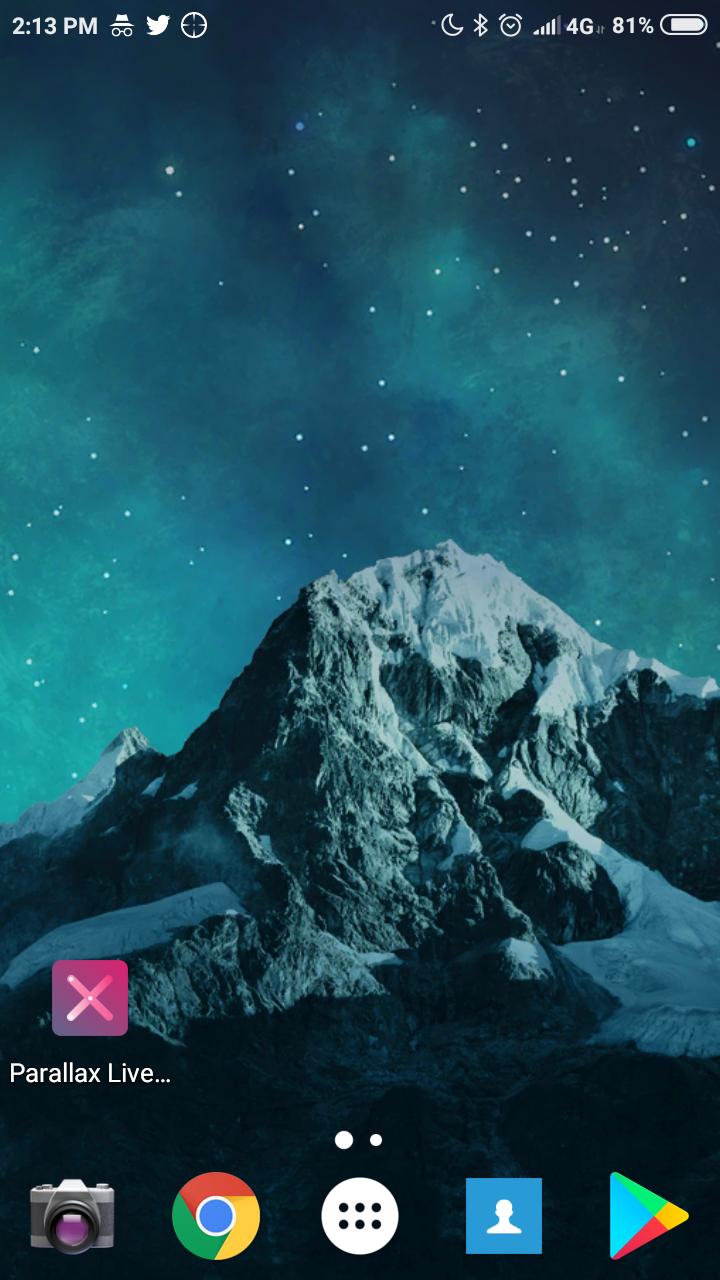Launch Google Play Store
Screen dimensions: 720x1280
click(x=648, y=1216)
